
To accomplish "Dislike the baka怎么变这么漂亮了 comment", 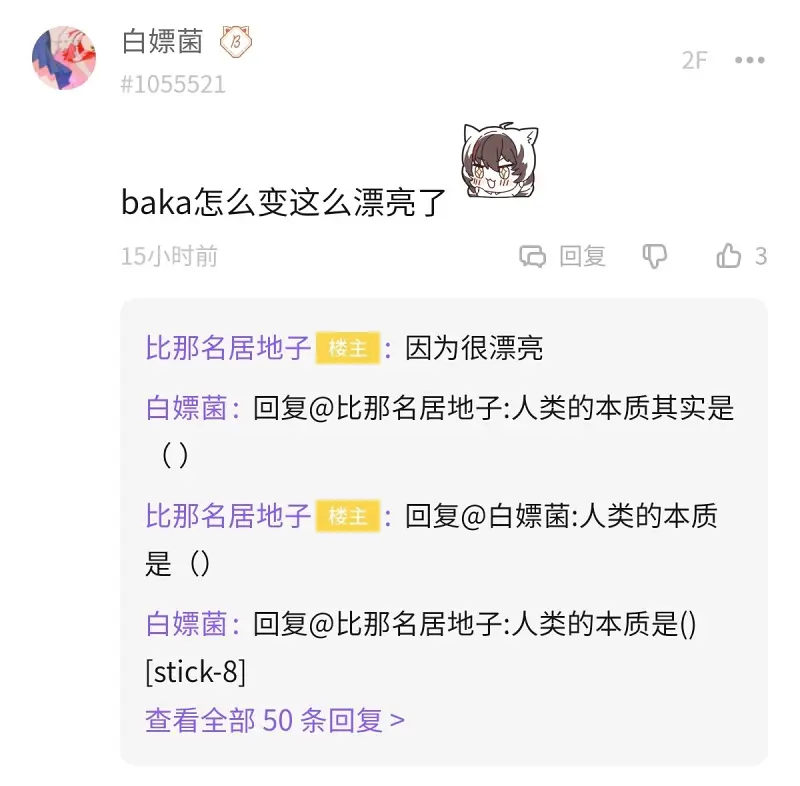I will (x=654, y=257).
